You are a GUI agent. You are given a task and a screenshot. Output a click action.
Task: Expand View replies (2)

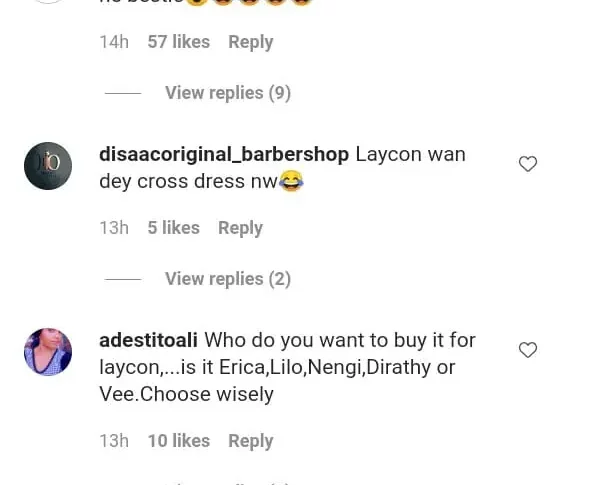tap(227, 279)
